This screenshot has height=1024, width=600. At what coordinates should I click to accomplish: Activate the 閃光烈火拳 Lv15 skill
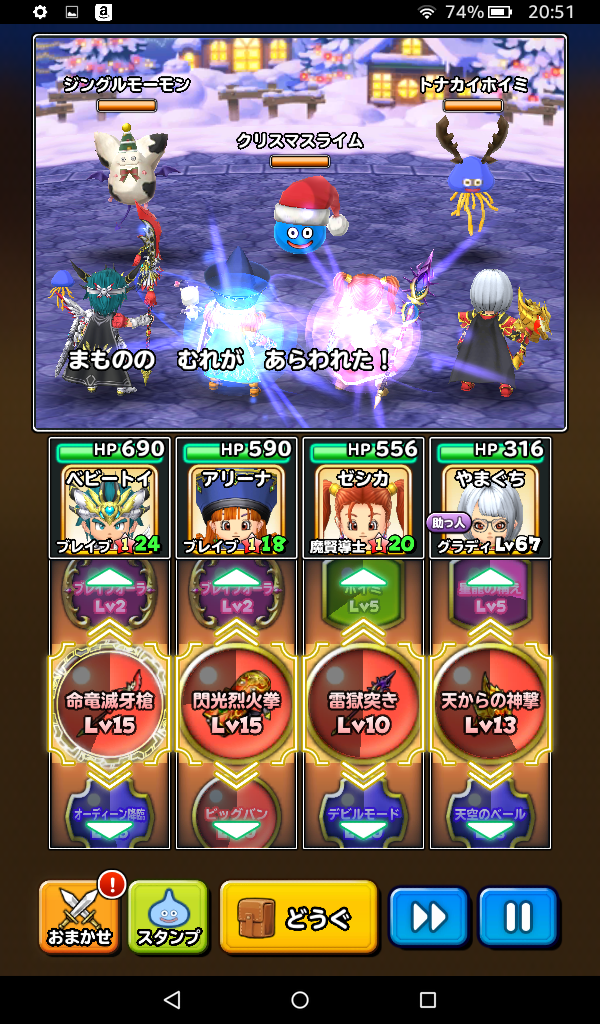[236, 706]
